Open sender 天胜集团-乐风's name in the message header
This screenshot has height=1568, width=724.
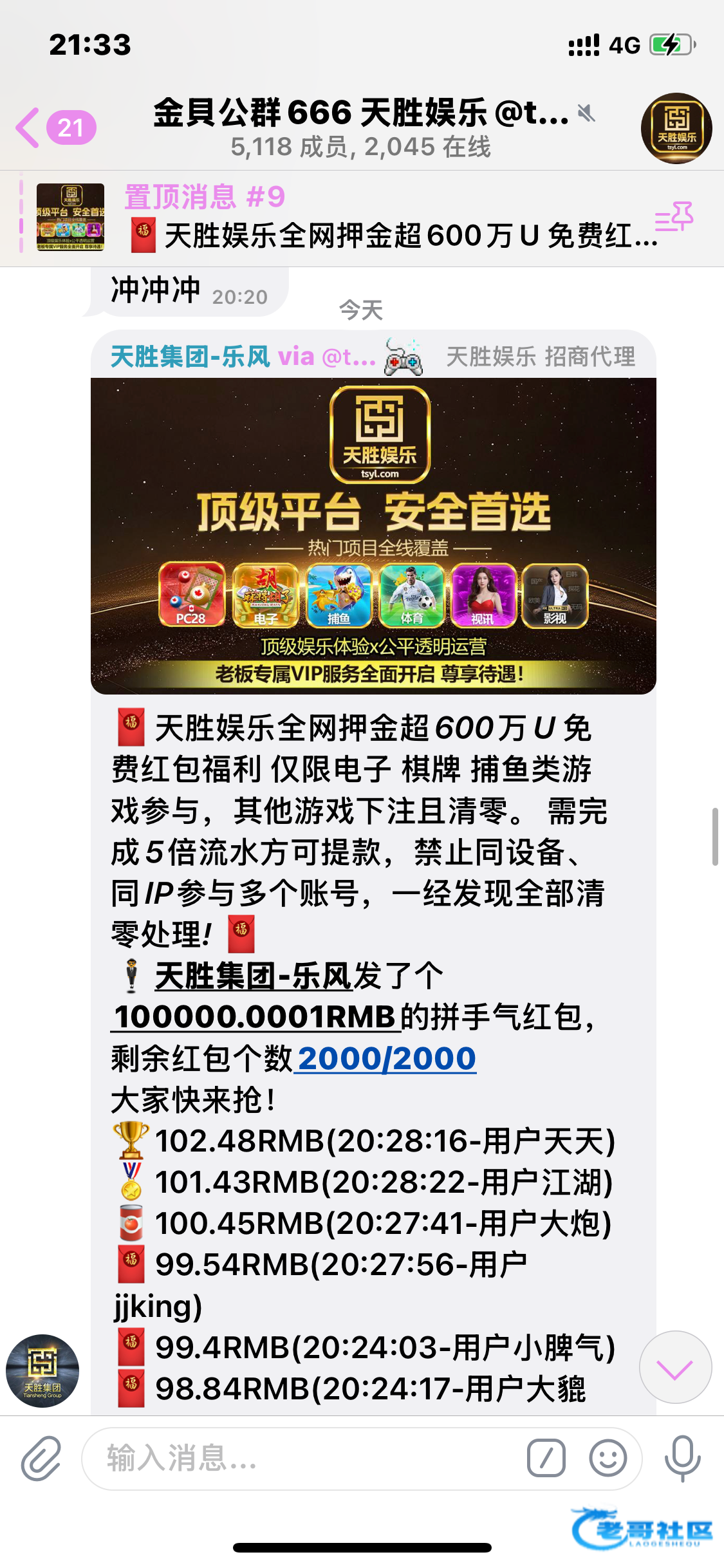[190, 356]
